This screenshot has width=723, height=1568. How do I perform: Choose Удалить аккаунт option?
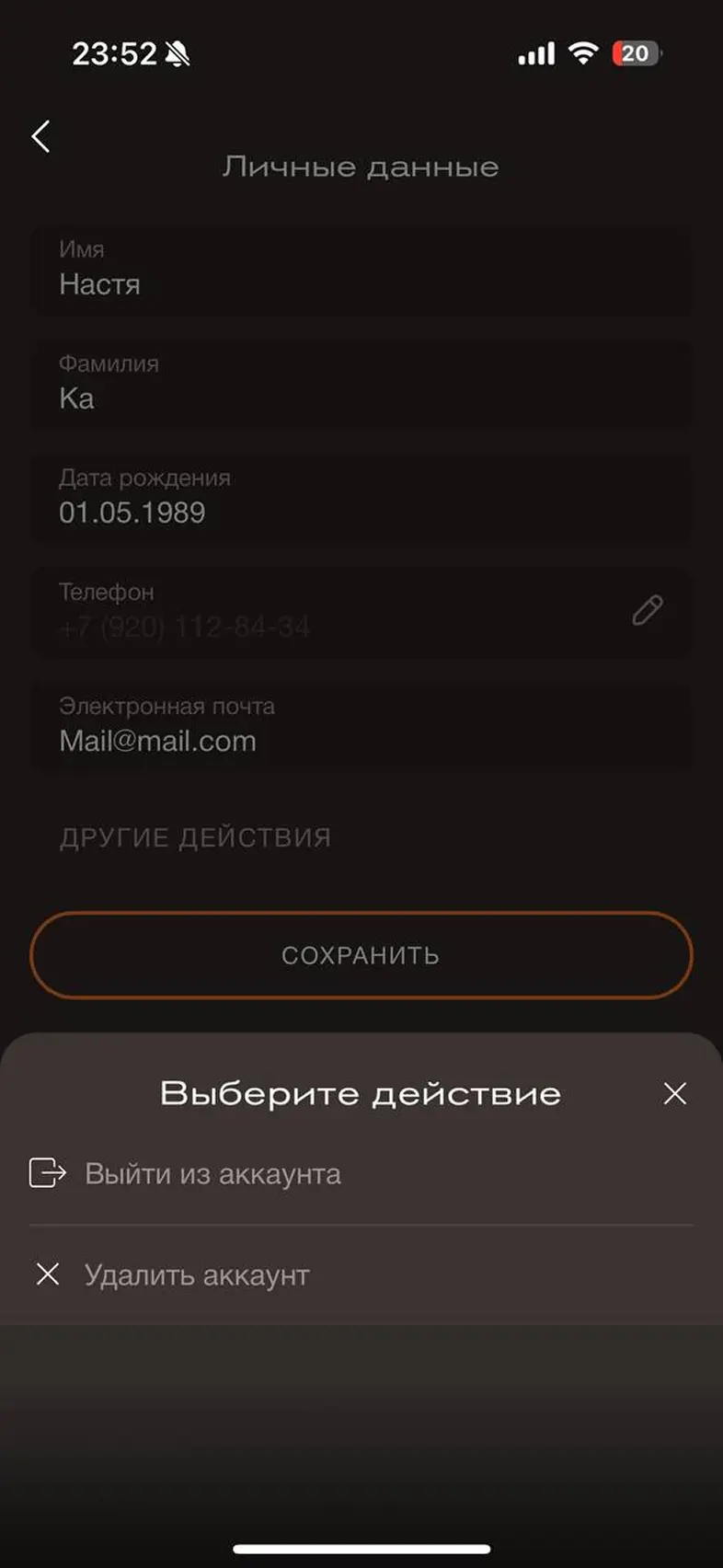click(x=196, y=1275)
